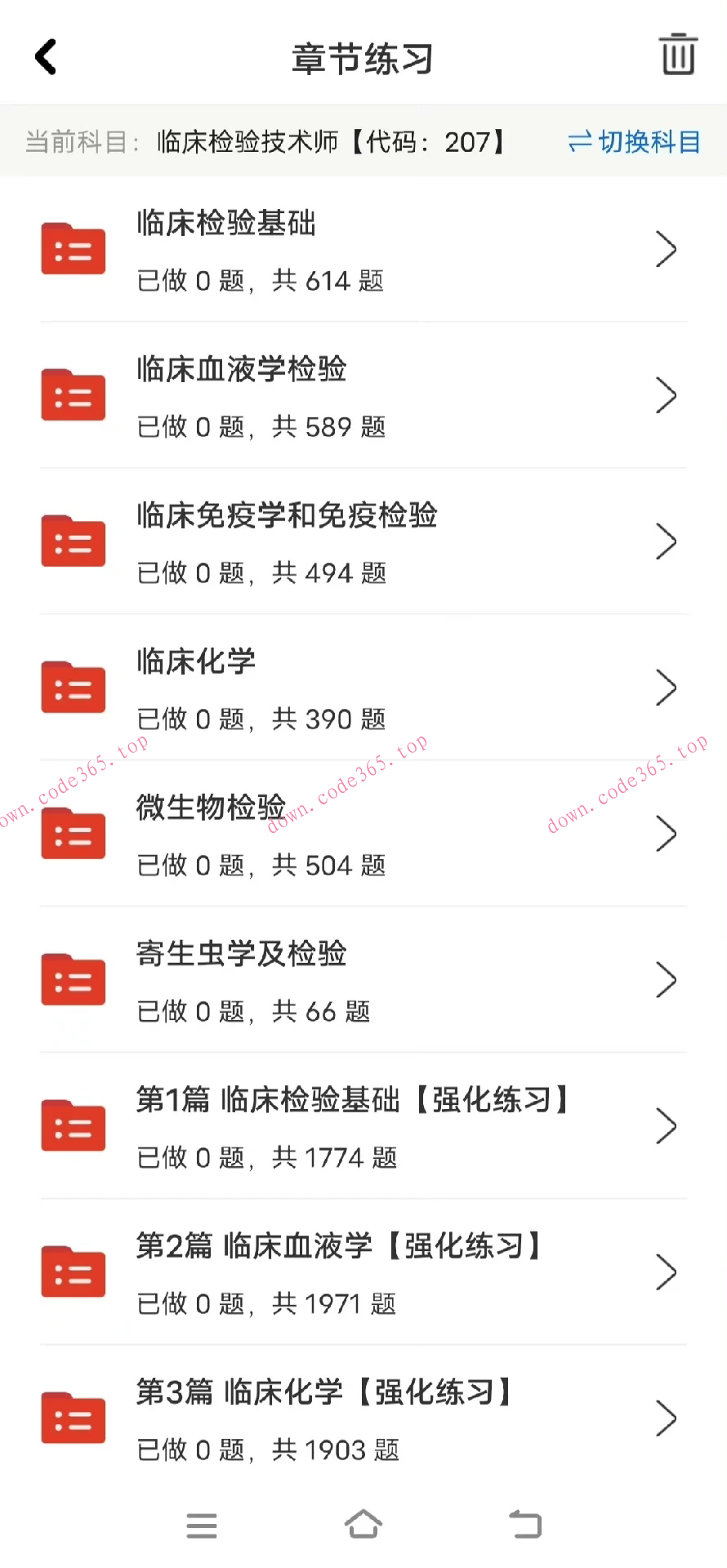
Task: Expand the 临床化学 chapter chevron
Action: pyautogui.click(x=667, y=687)
